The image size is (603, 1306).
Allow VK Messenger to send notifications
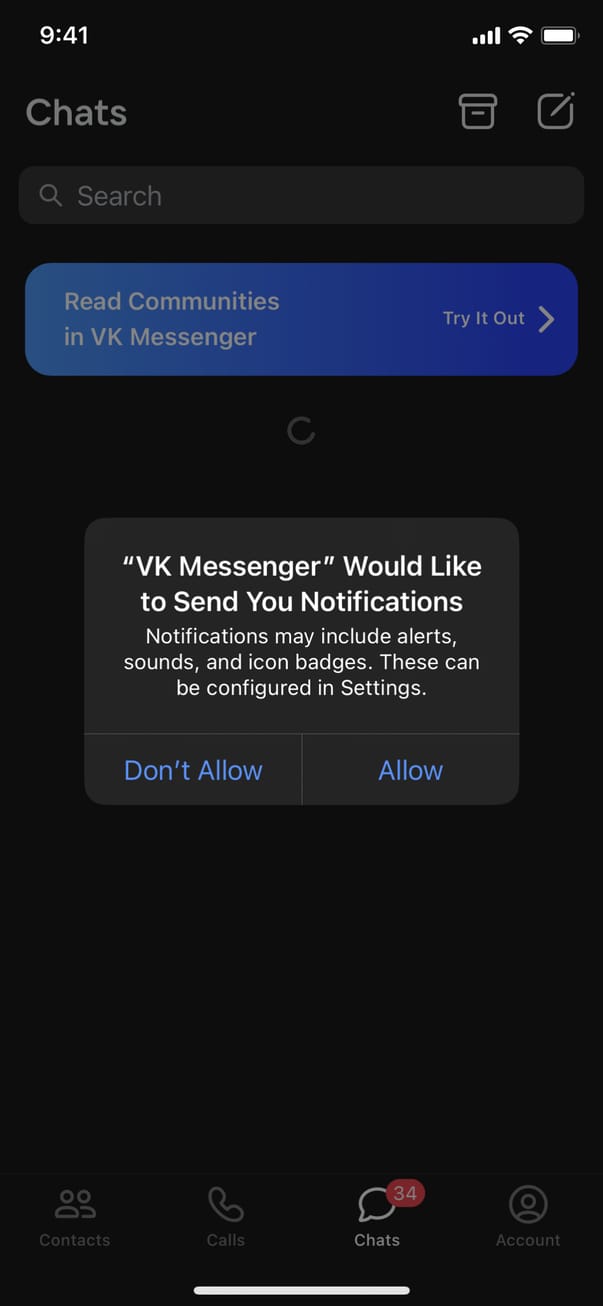(410, 770)
